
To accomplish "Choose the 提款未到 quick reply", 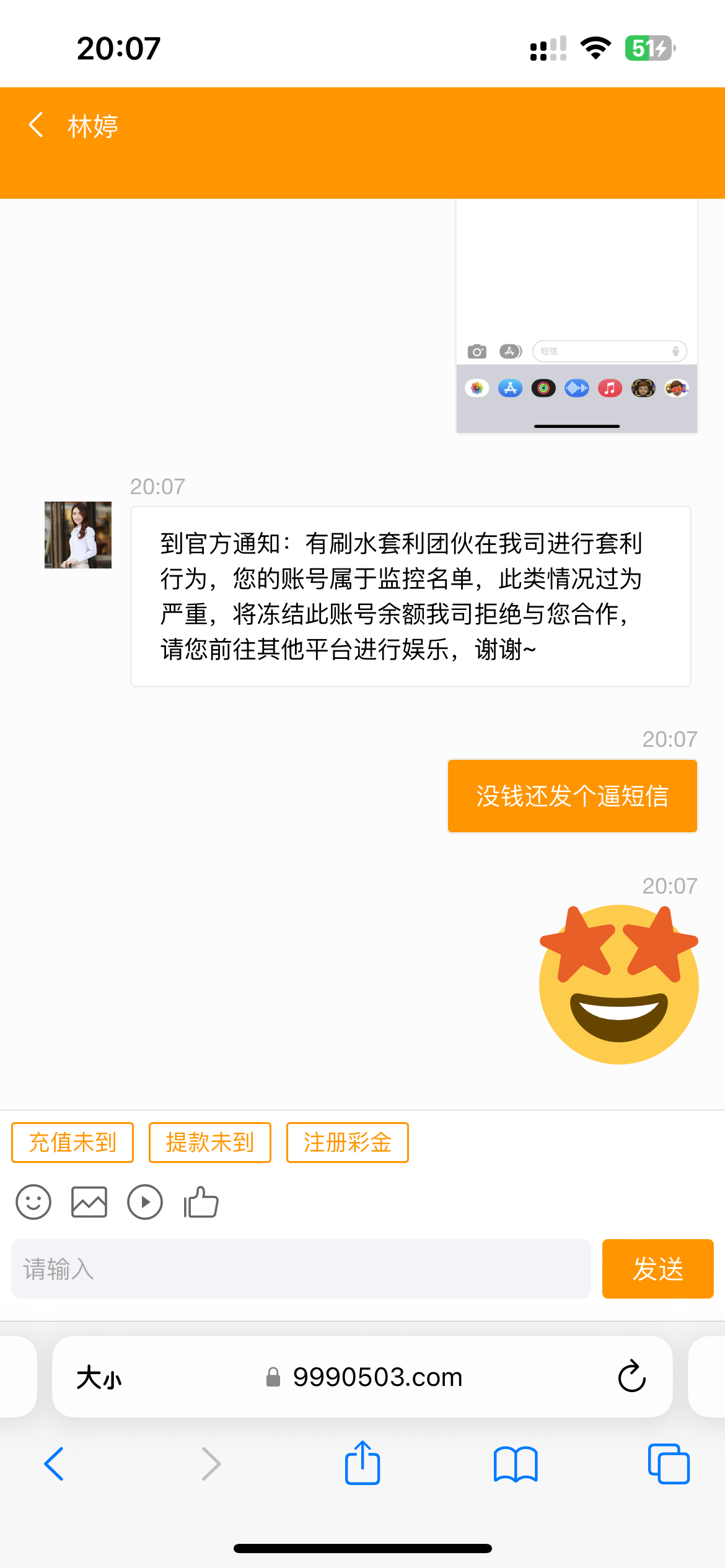I will click(x=210, y=1143).
